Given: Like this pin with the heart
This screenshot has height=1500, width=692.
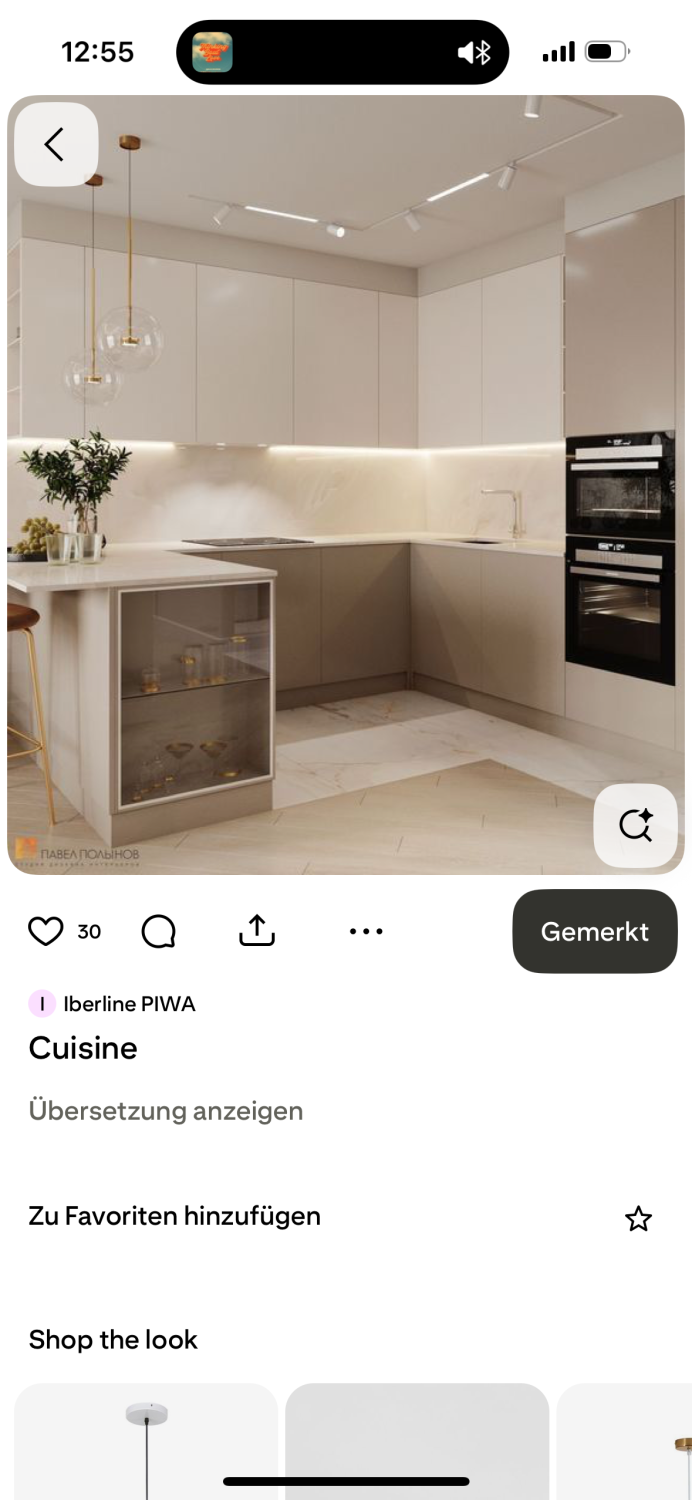Looking at the screenshot, I should tap(46, 931).
